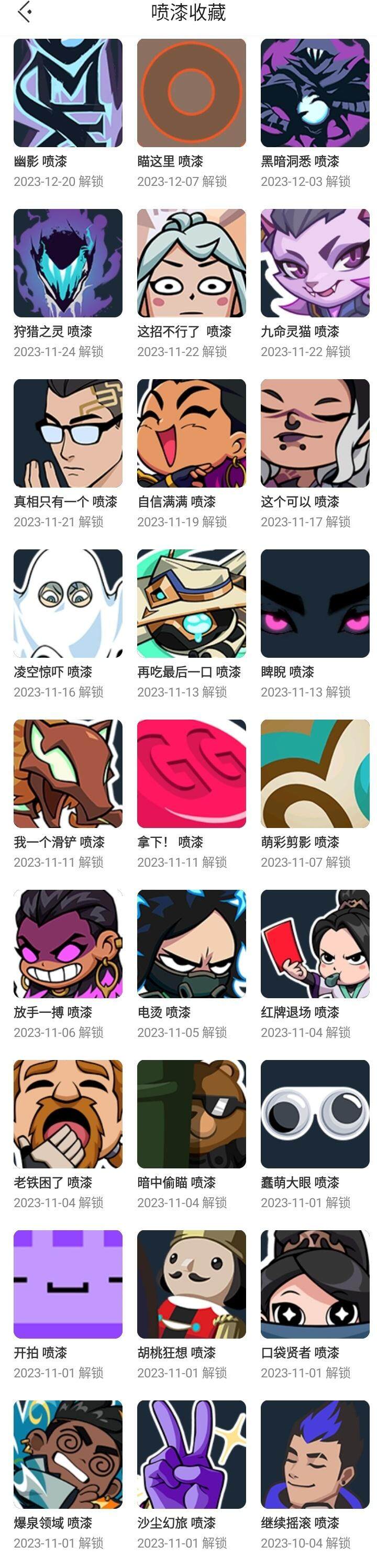
Task: Select 胡桃狂想 喷漆 spray
Action: [x=191, y=1284]
